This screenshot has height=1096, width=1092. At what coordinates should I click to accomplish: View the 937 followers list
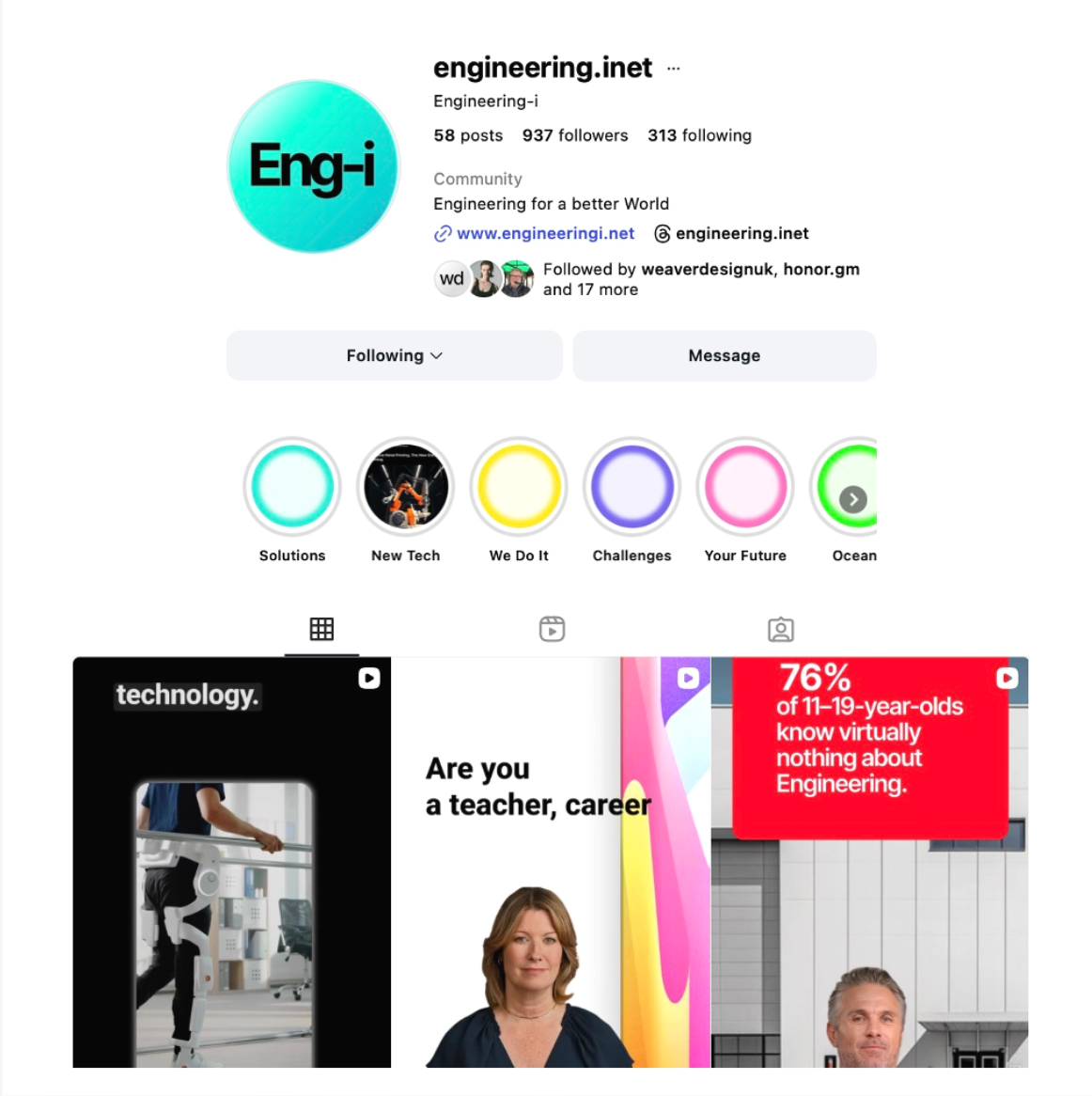pos(574,135)
